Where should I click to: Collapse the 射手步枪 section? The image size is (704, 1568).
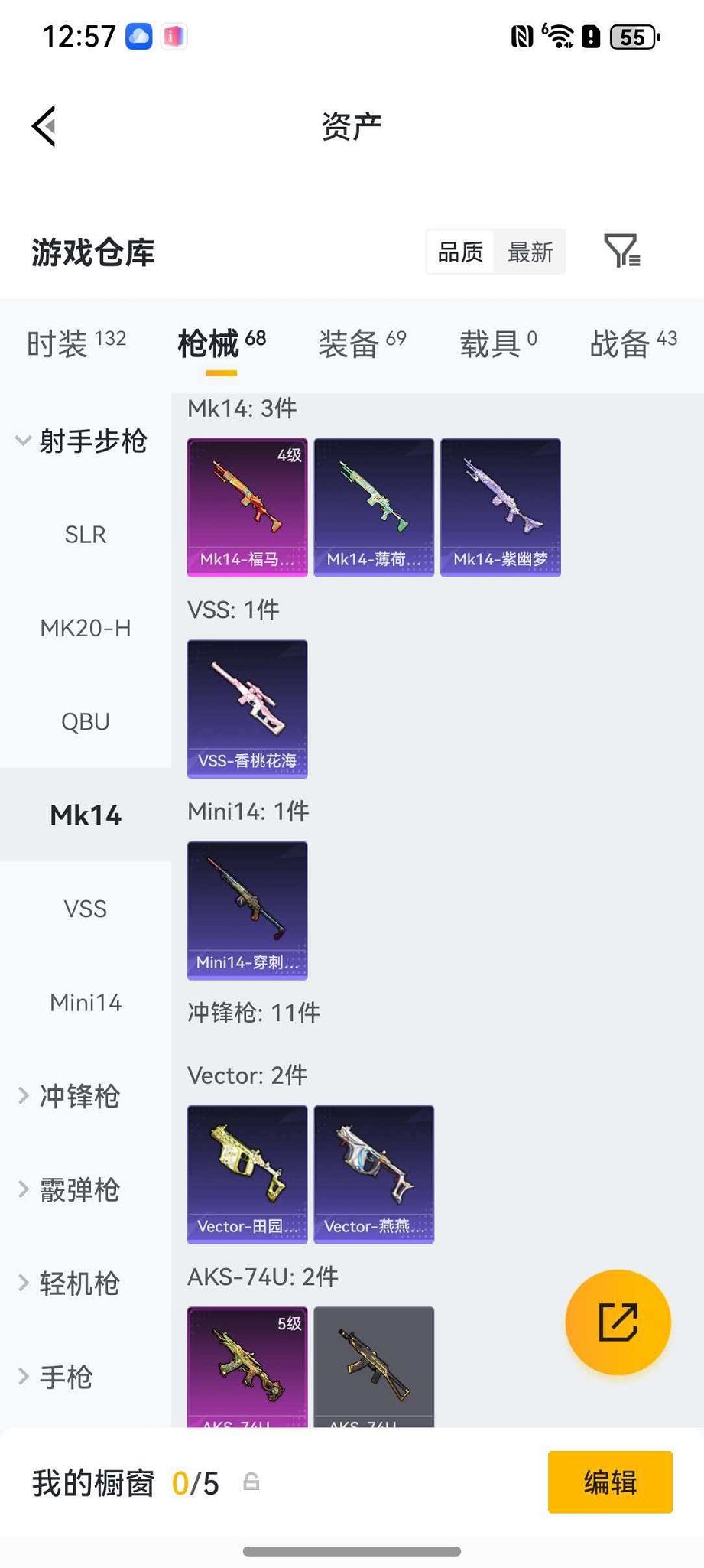pyautogui.click(x=93, y=442)
